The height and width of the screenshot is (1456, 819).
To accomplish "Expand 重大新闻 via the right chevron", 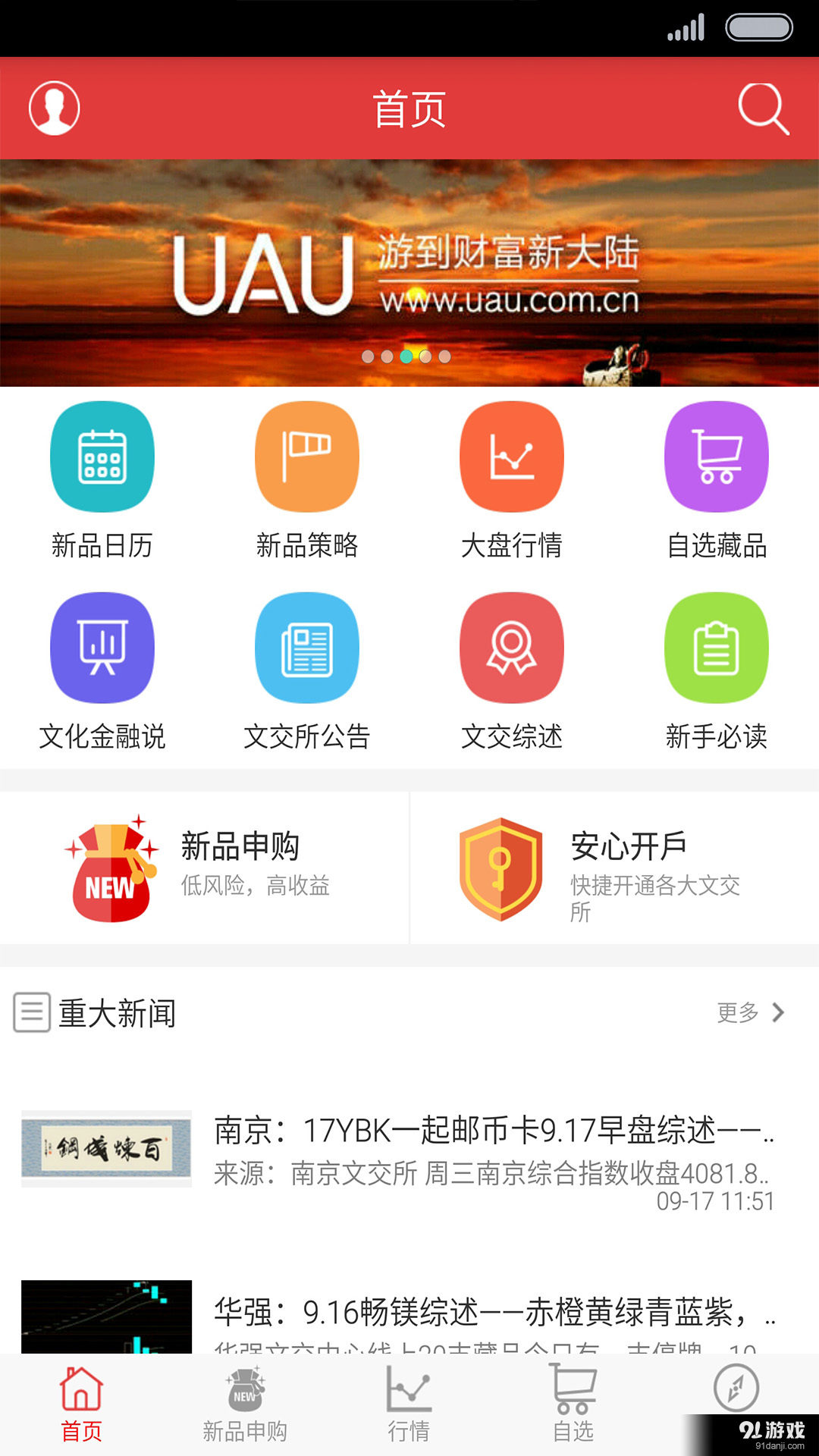I will (x=779, y=1012).
